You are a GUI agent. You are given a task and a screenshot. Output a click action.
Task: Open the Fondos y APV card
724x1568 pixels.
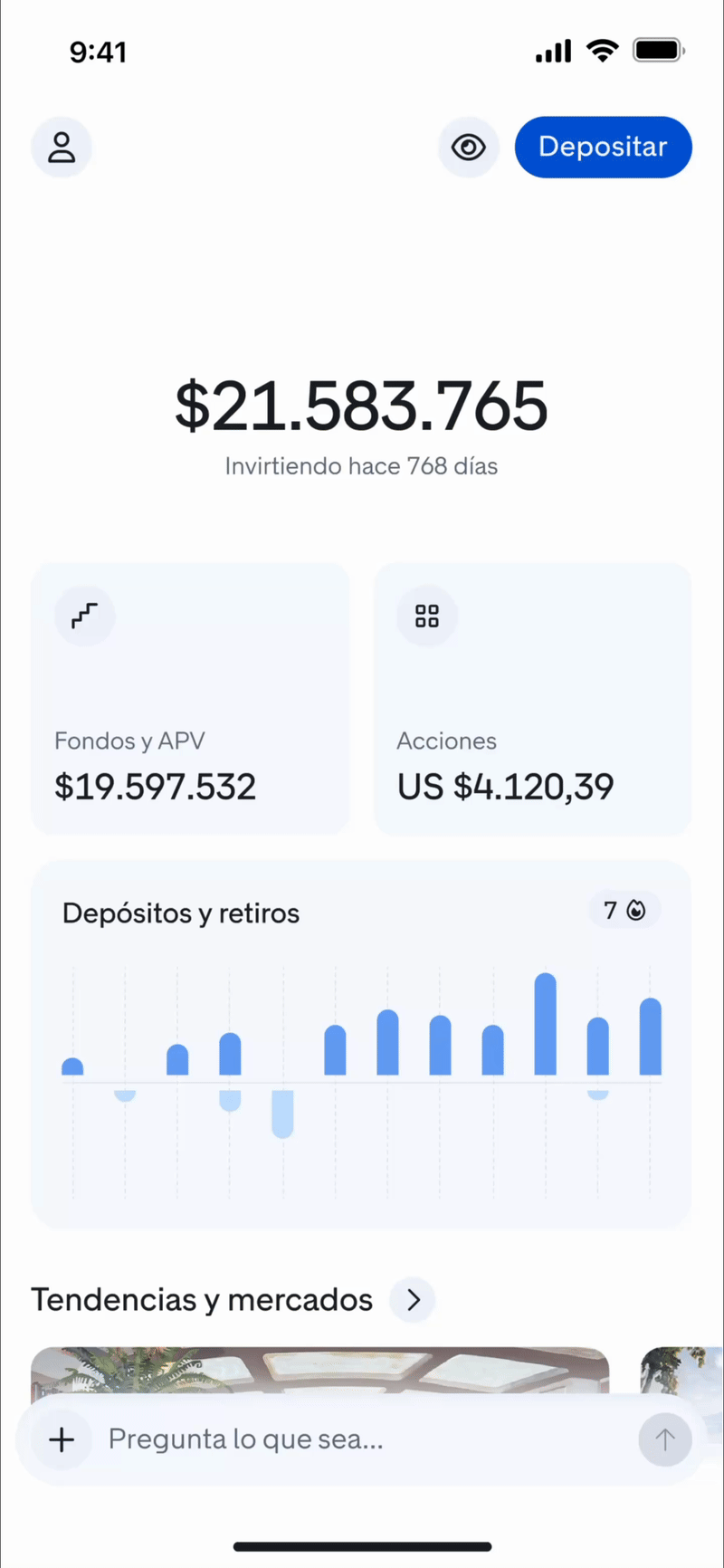pyautogui.click(x=190, y=698)
